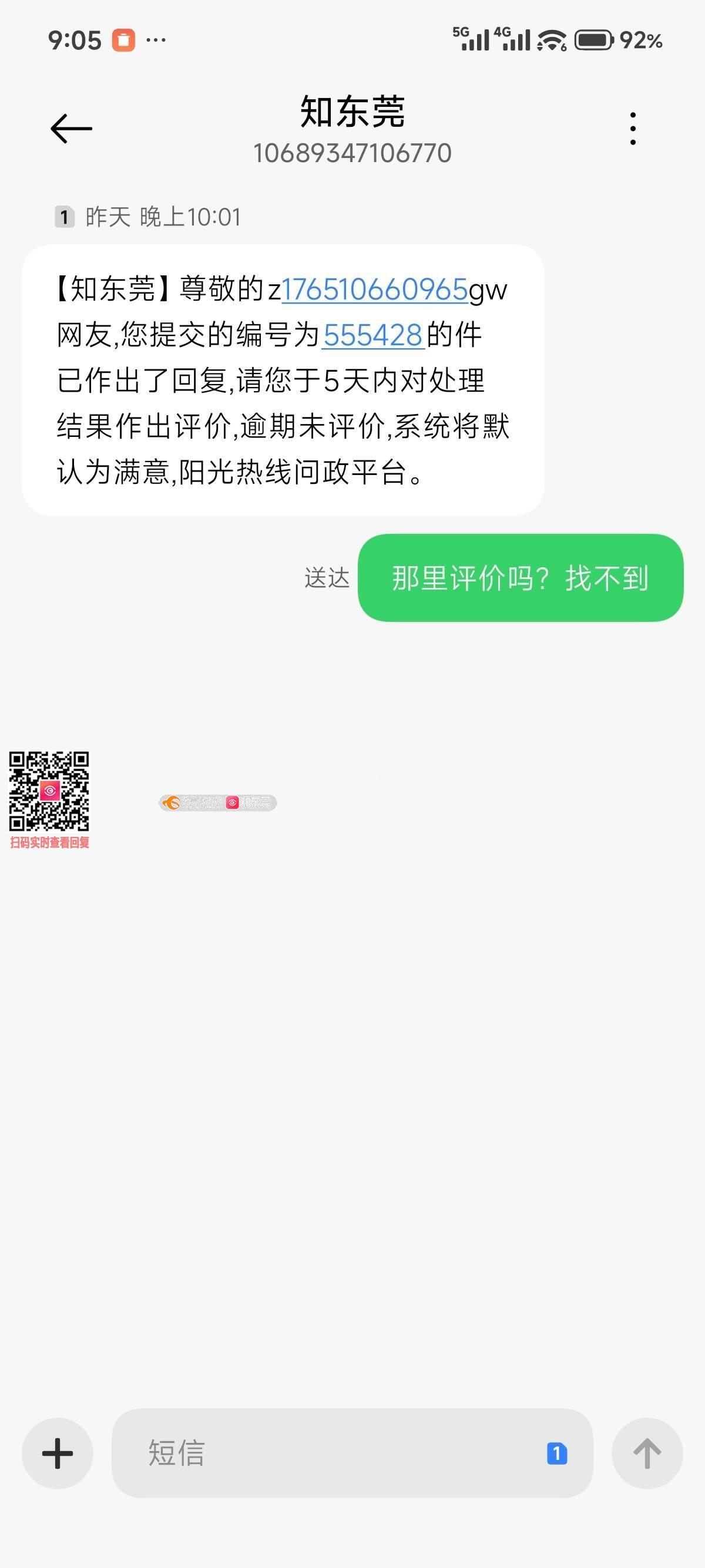Tap the linked number 176510660965
705x1568 pixels.
374,289
